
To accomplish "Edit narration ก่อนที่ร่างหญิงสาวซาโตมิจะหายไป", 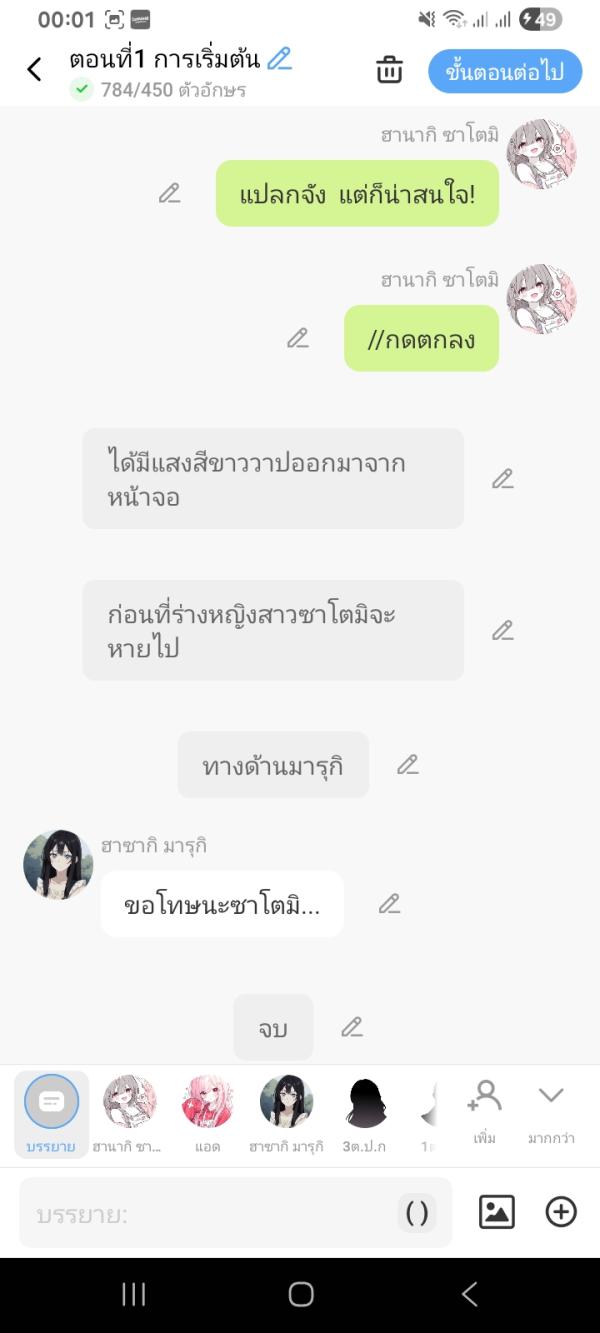I will pyautogui.click(x=502, y=630).
